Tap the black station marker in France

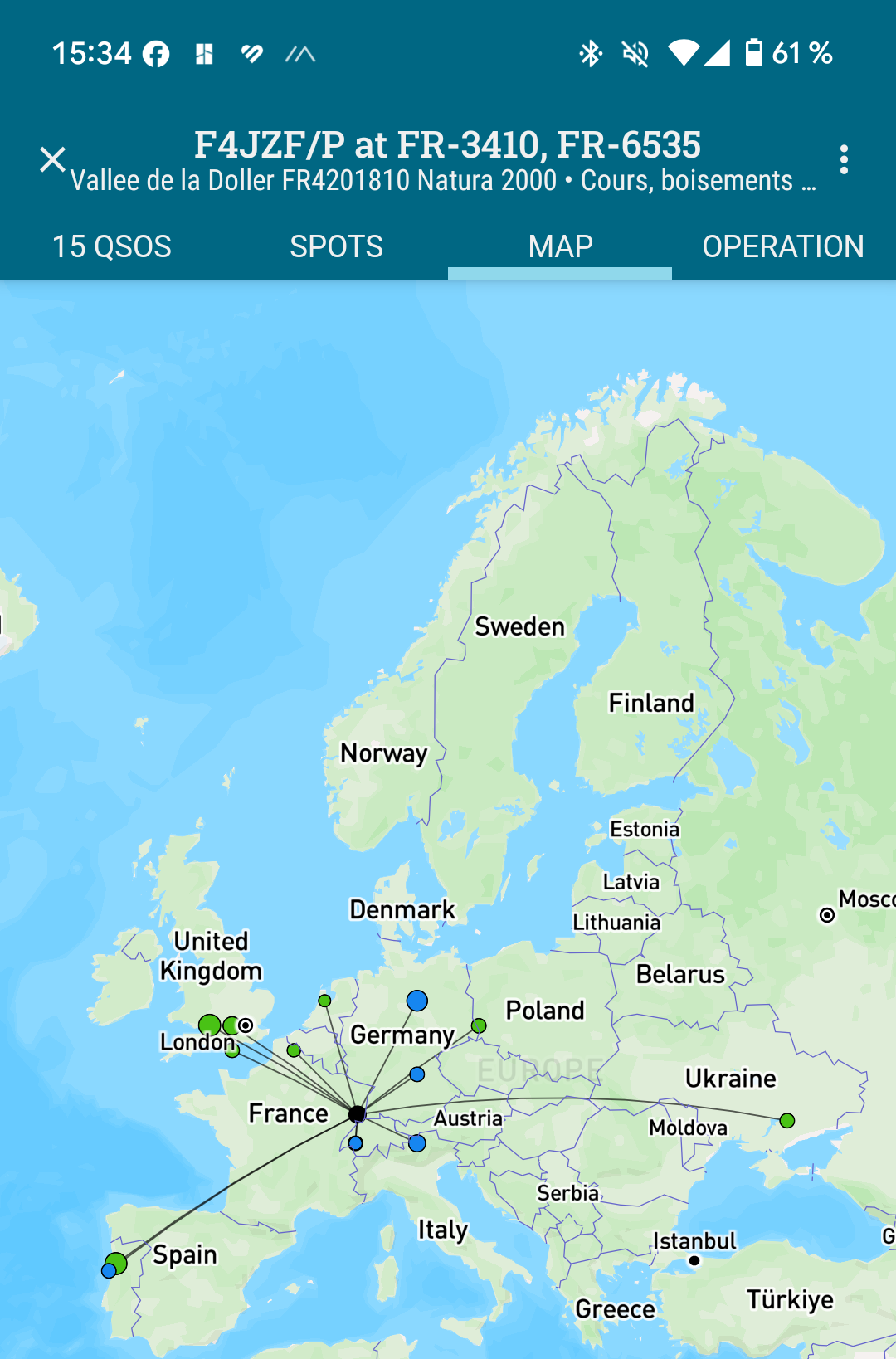[357, 1113]
